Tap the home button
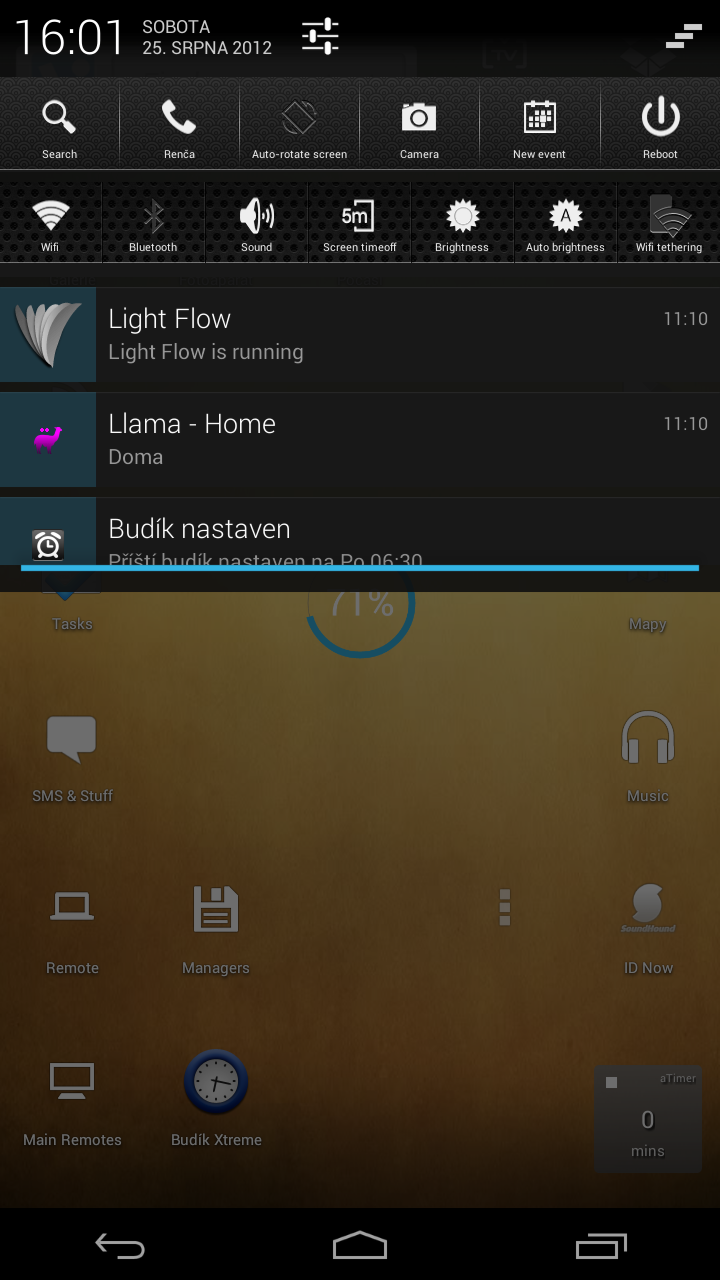Viewport: 720px width, 1280px height. [360, 1245]
